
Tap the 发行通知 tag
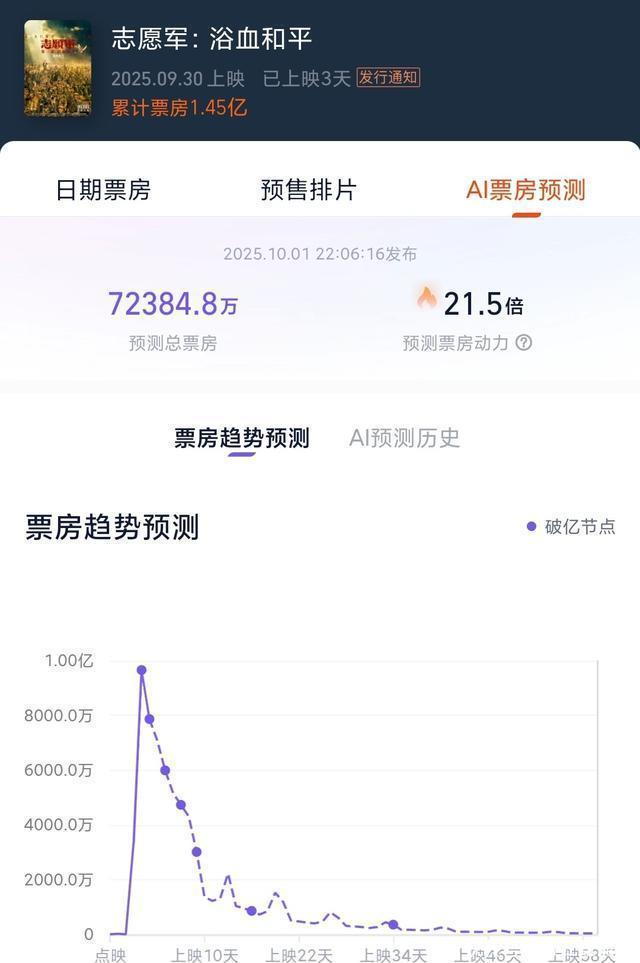pyautogui.click(x=388, y=78)
